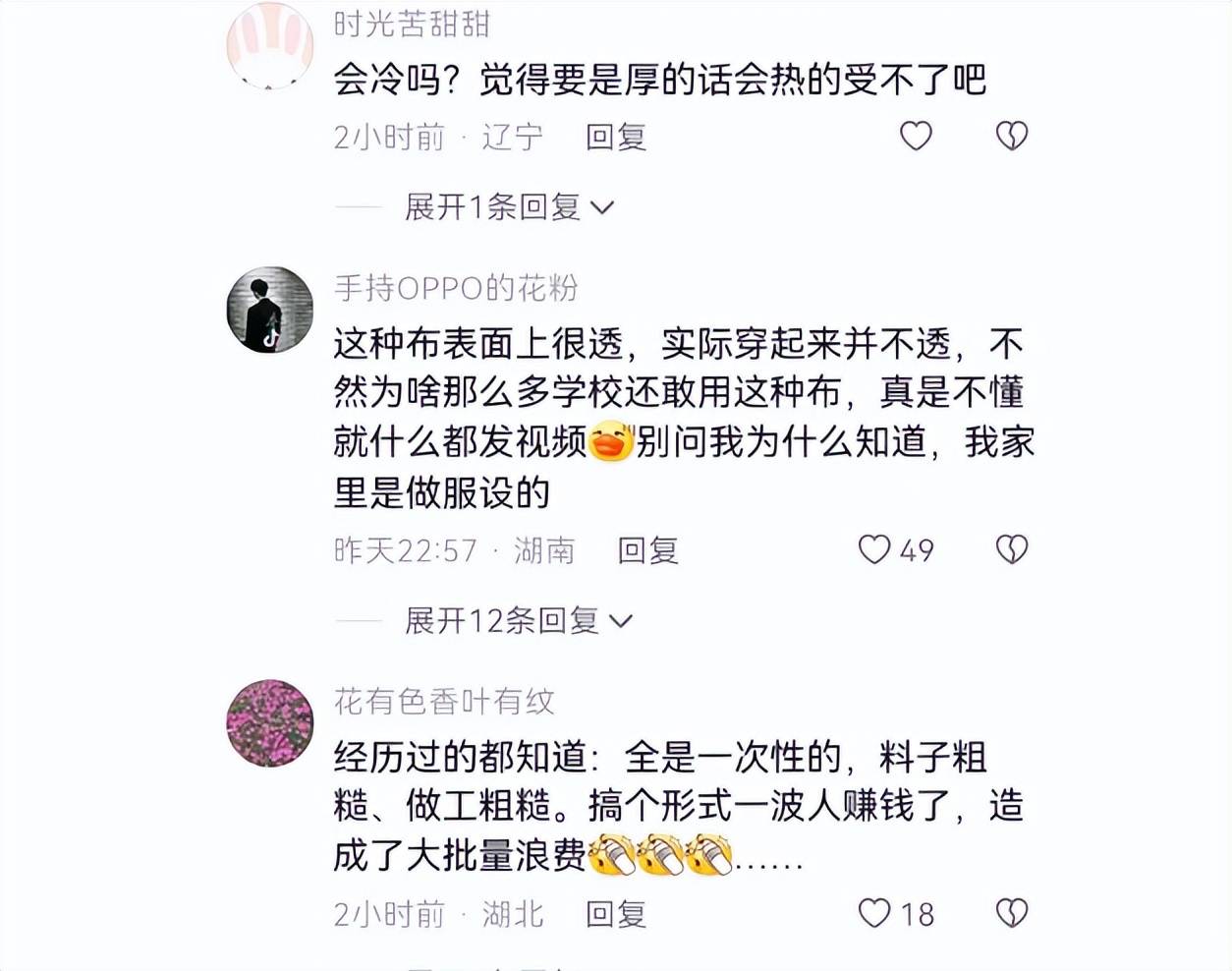1232x971 pixels.
Task: Dislike the comment by 花有色香叶有纹
Action: 1011,914
